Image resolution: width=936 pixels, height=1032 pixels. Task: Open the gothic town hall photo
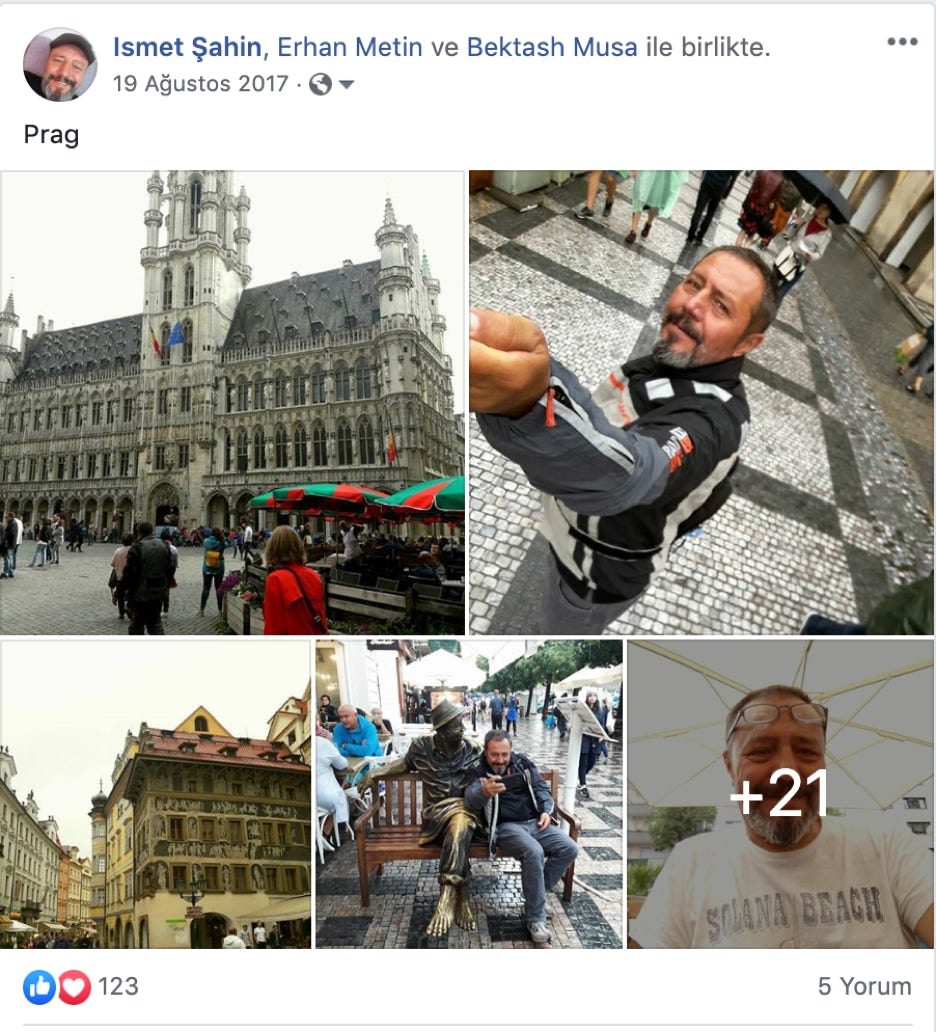pyautogui.click(x=232, y=402)
